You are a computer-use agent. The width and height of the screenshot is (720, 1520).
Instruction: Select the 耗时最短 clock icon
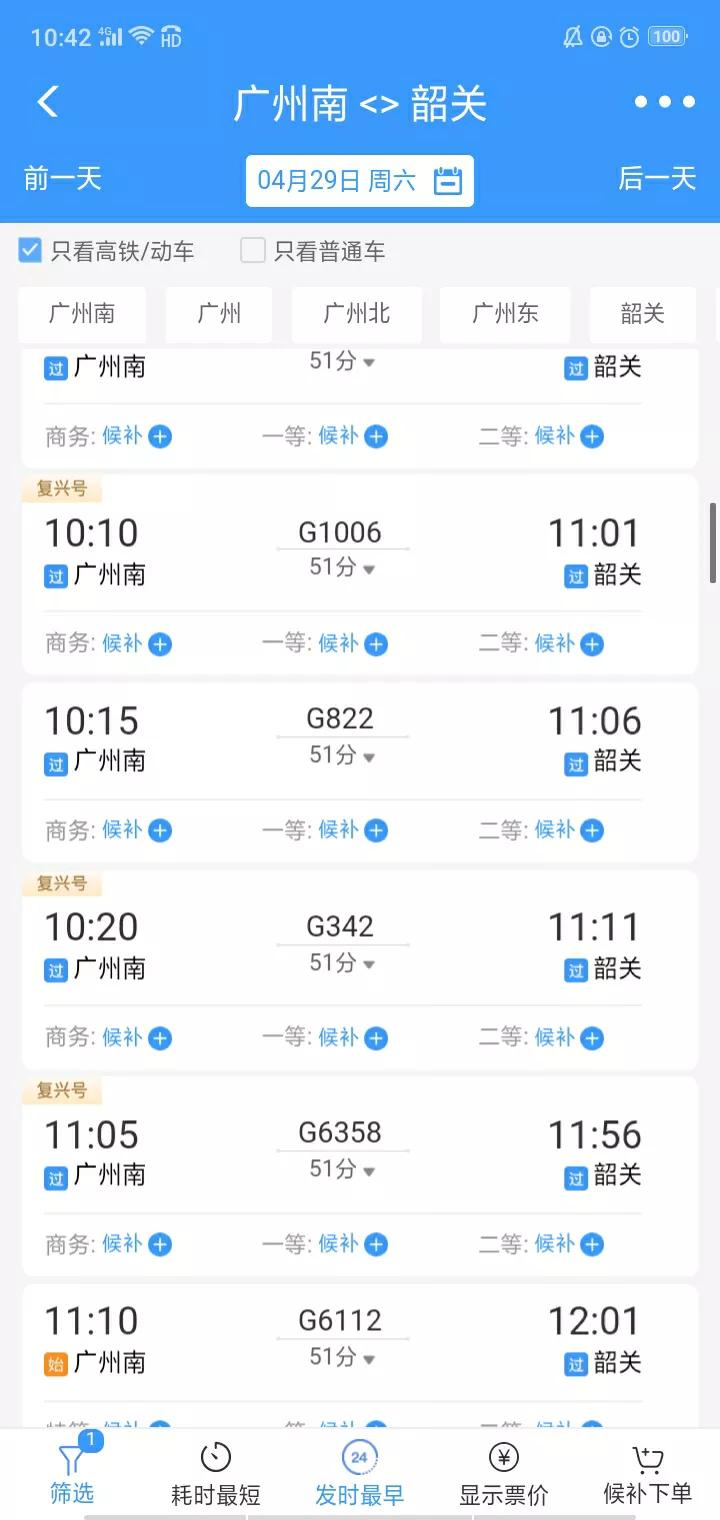(x=215, y=1458)
